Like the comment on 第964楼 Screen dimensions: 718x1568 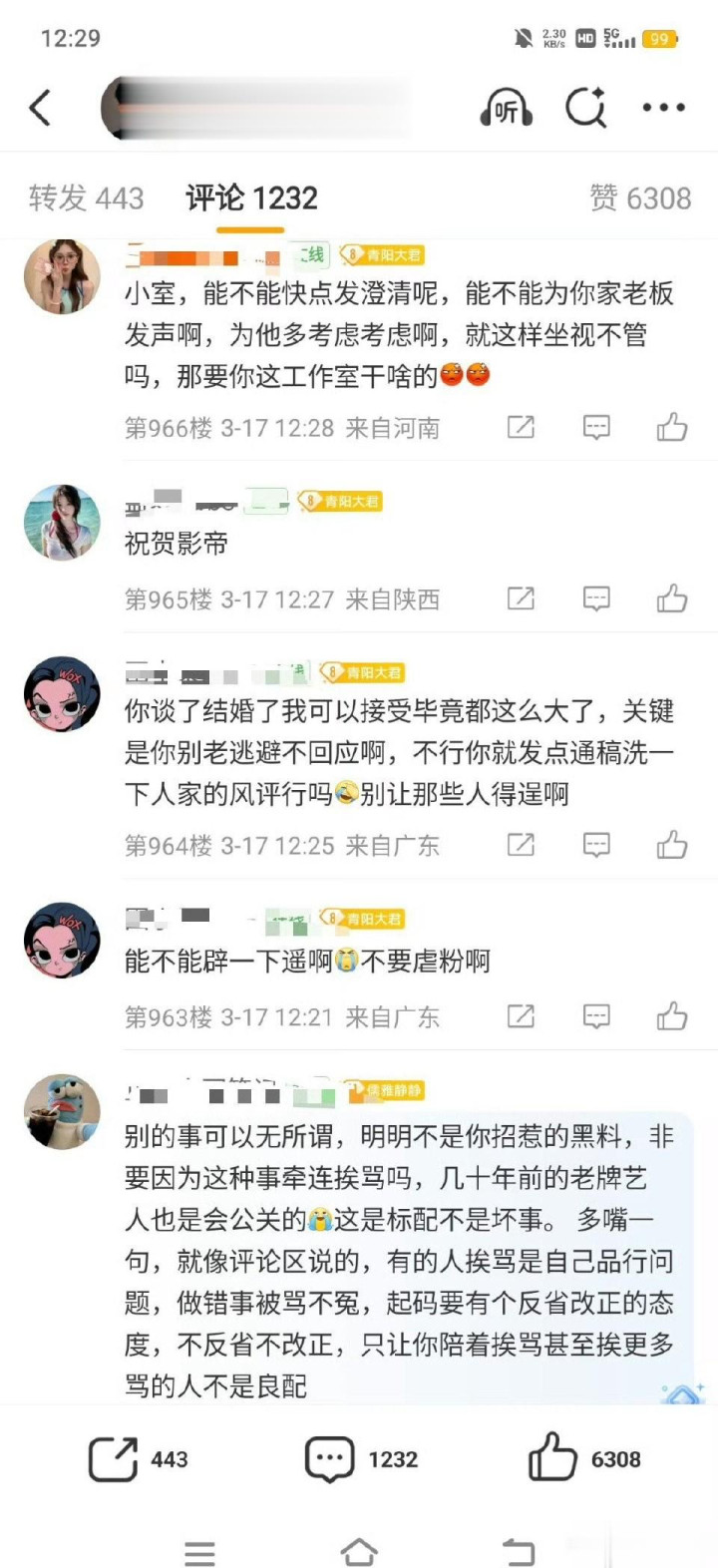point(671,846)
